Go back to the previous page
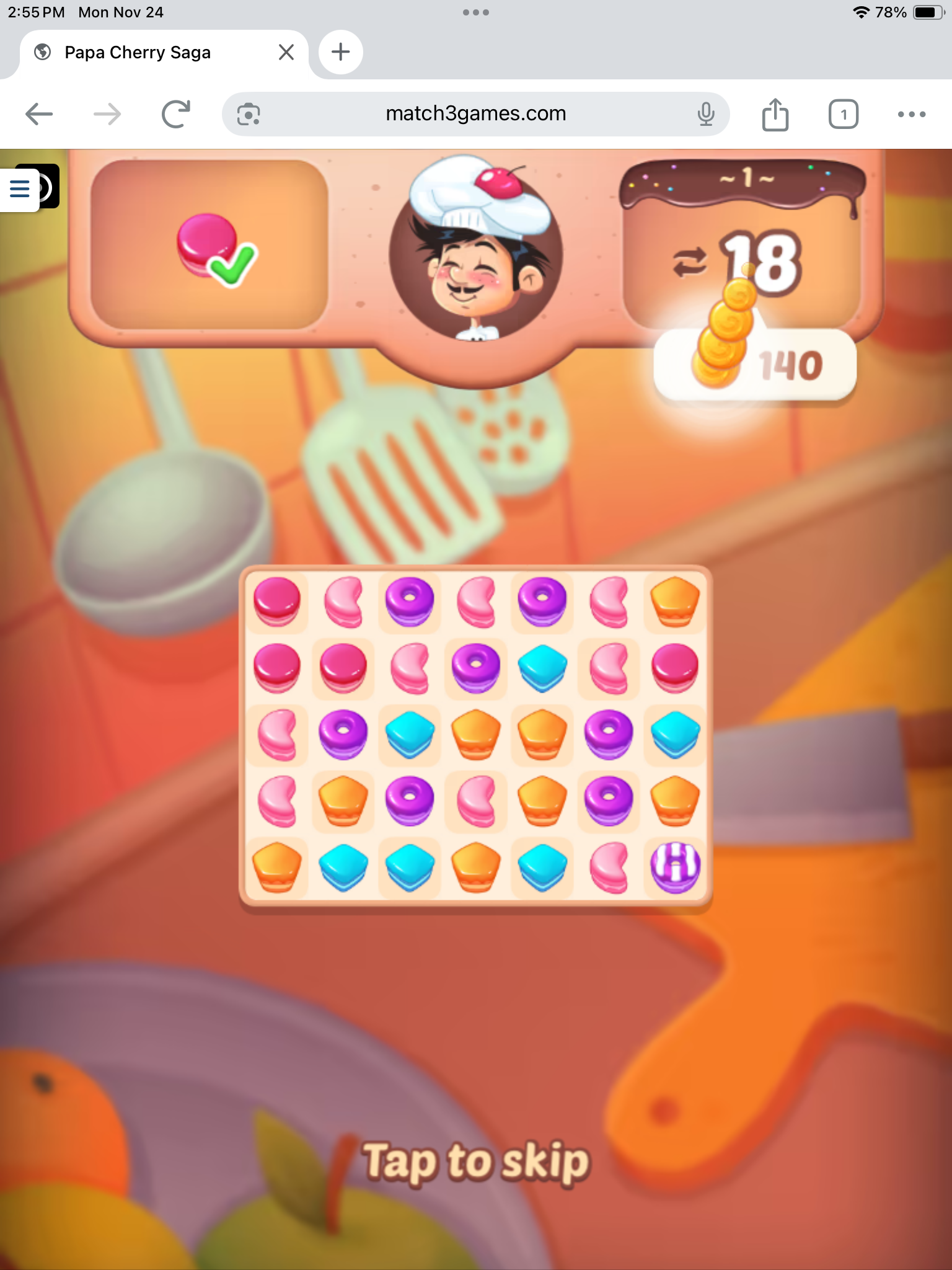 pyautogui.click(x=39, y=114)
